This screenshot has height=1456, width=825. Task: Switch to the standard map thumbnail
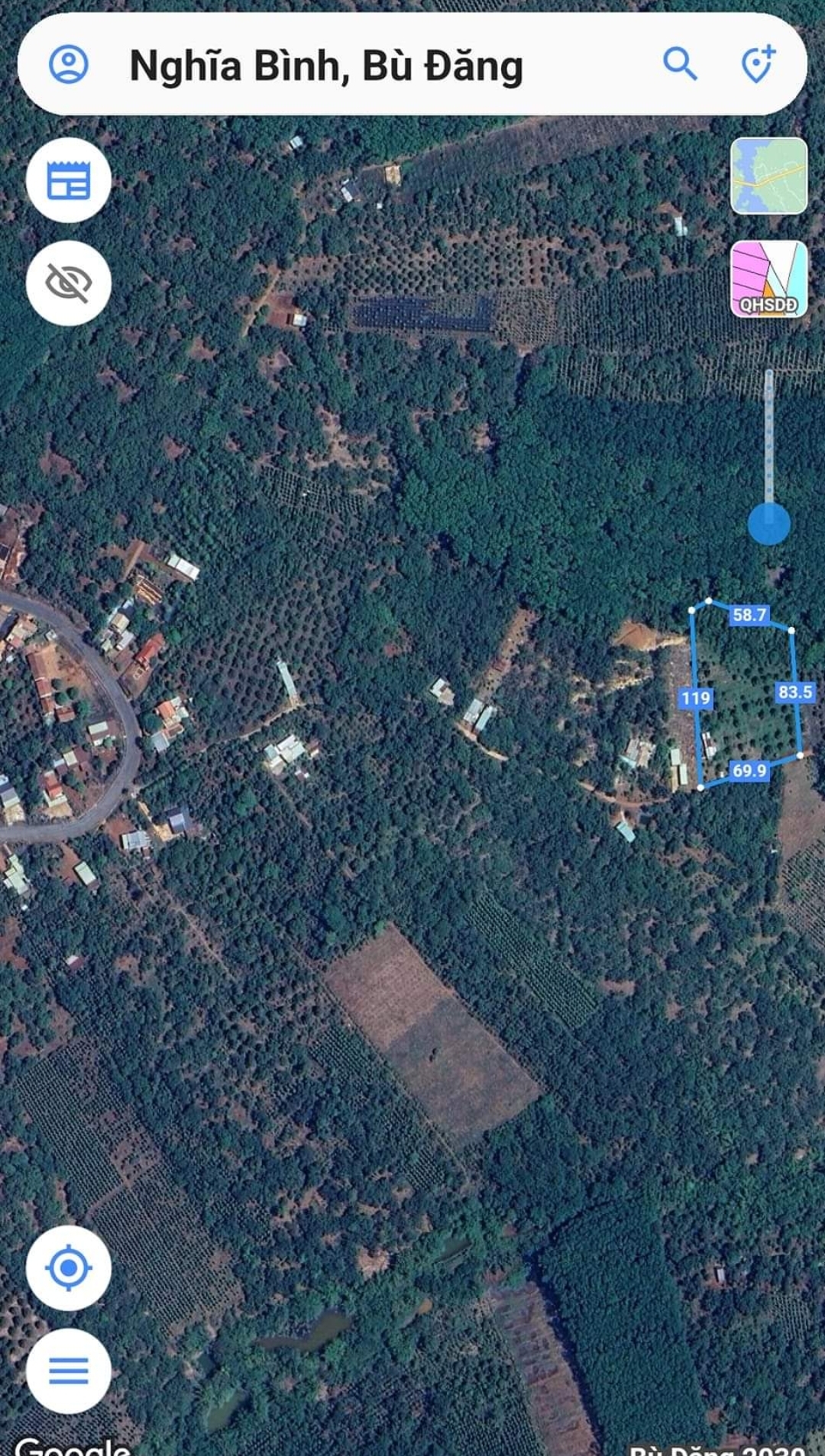pos(768,176)
